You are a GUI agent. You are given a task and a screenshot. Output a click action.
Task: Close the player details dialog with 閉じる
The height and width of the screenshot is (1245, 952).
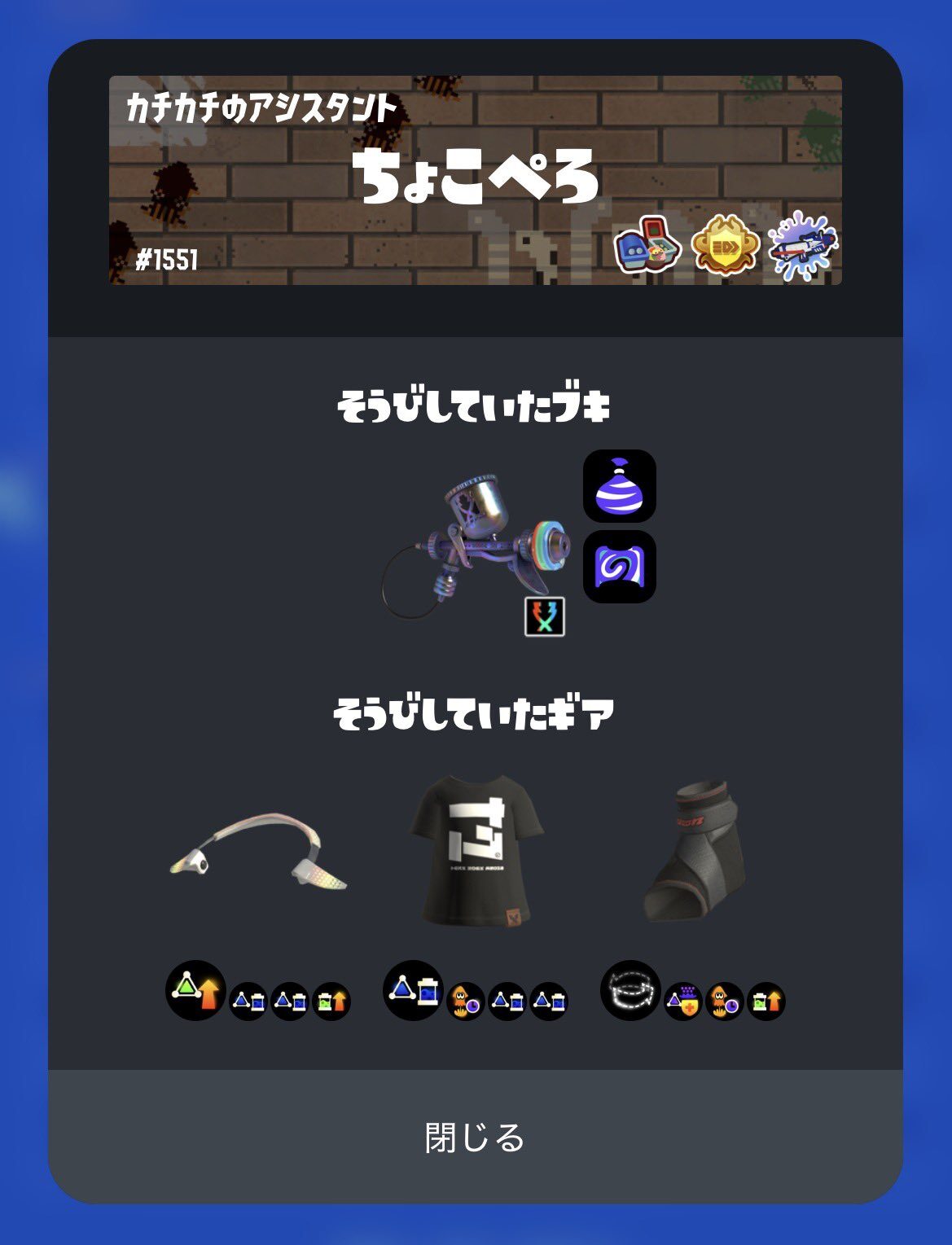[475, 1137]
